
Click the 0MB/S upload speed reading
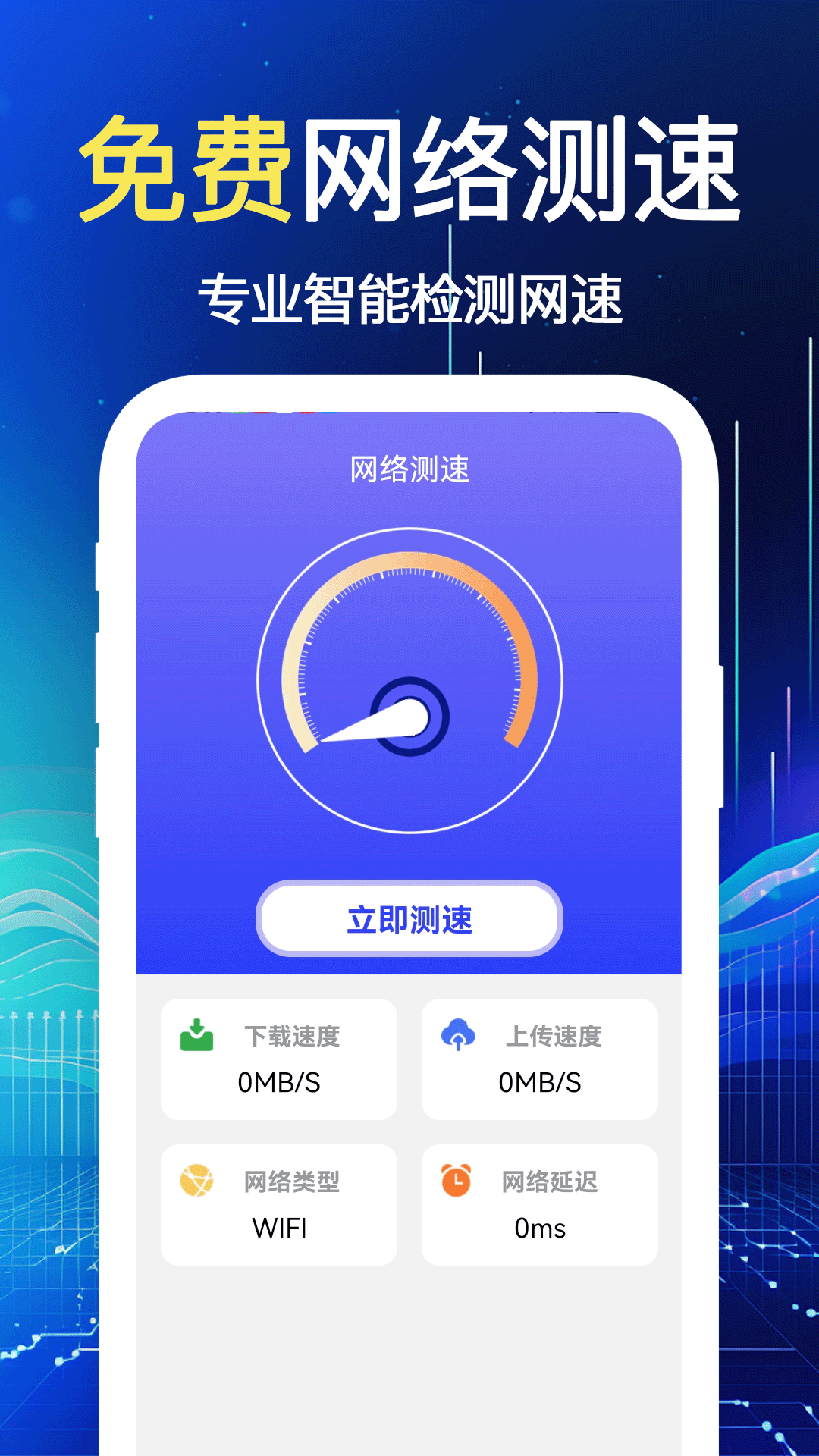pyautogui.click(x=540, y=1084)
